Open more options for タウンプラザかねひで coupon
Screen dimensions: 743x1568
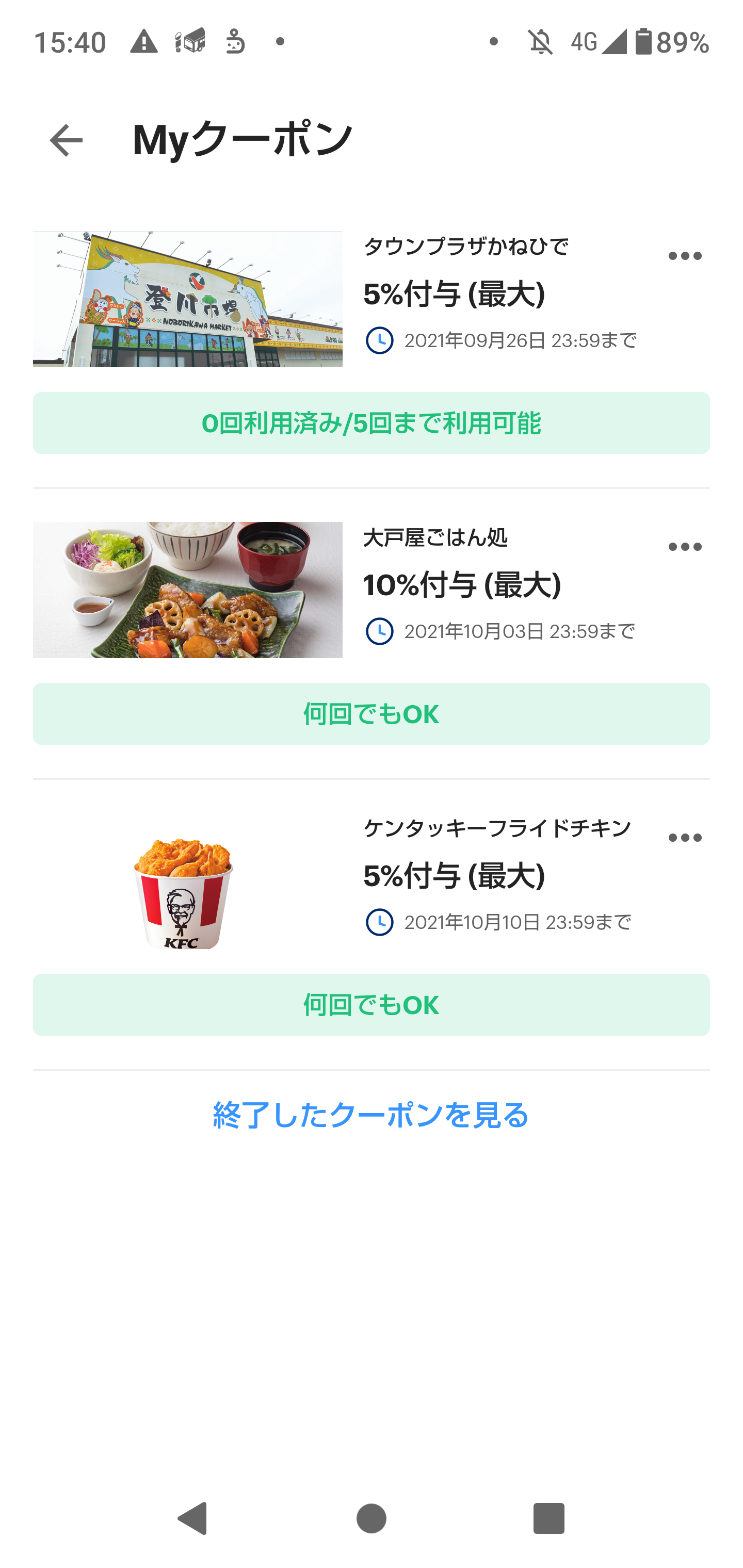685,256
